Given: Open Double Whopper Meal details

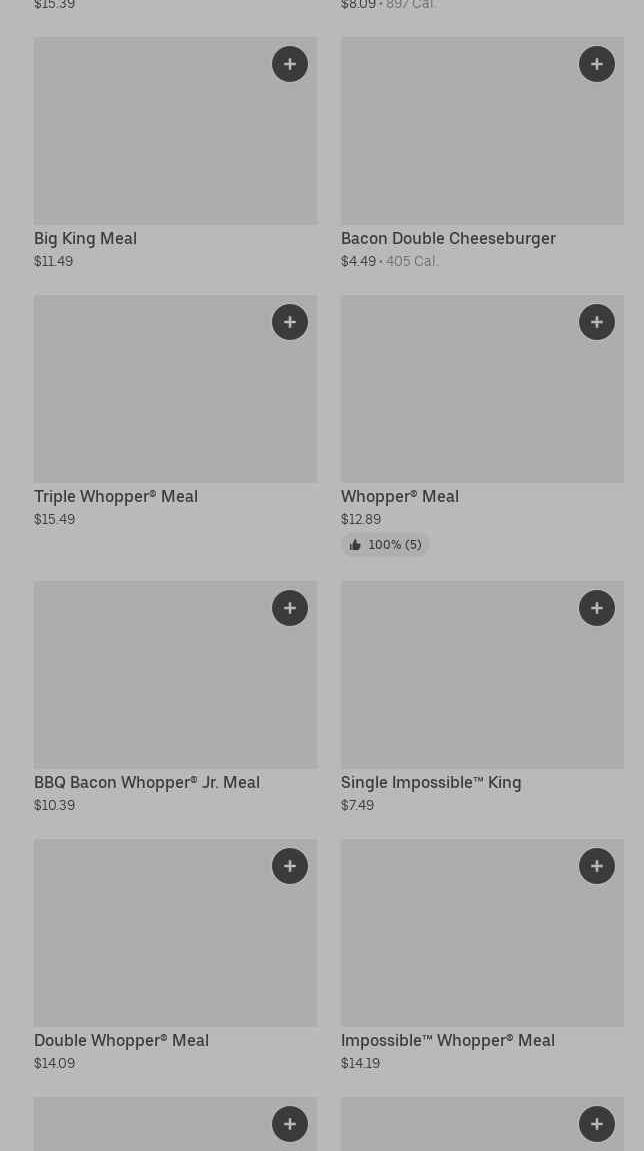Looking at the screenshot, I should coord(176,956).
